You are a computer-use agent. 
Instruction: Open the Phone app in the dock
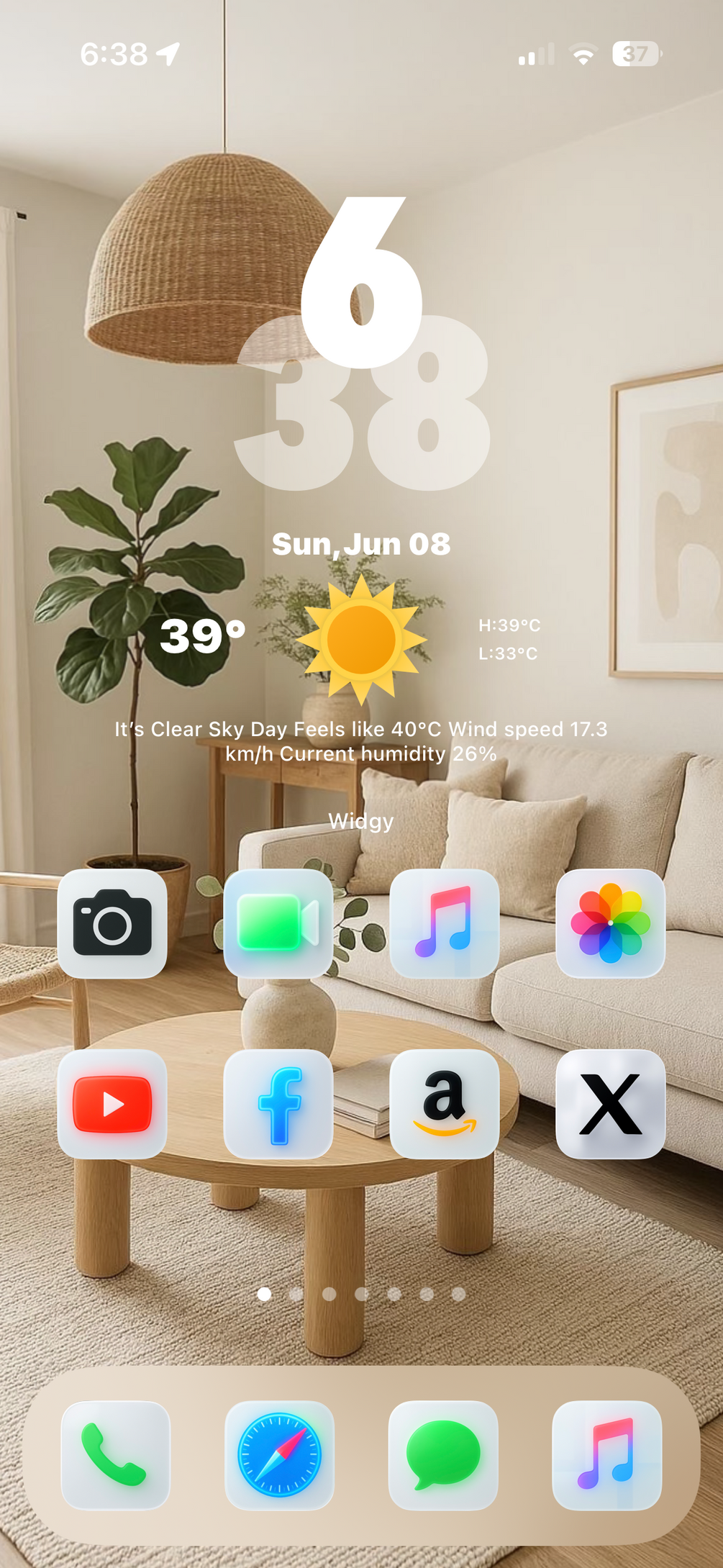(x=116, y=1454)
